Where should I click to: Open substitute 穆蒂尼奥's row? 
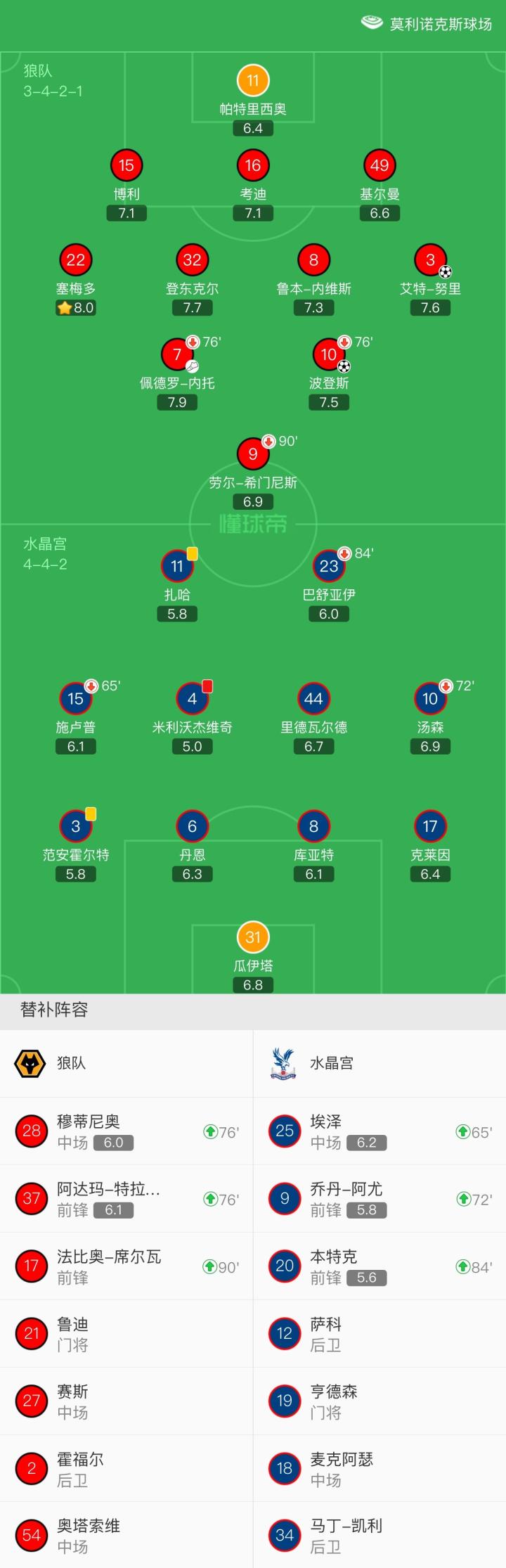coord(126,1131)
